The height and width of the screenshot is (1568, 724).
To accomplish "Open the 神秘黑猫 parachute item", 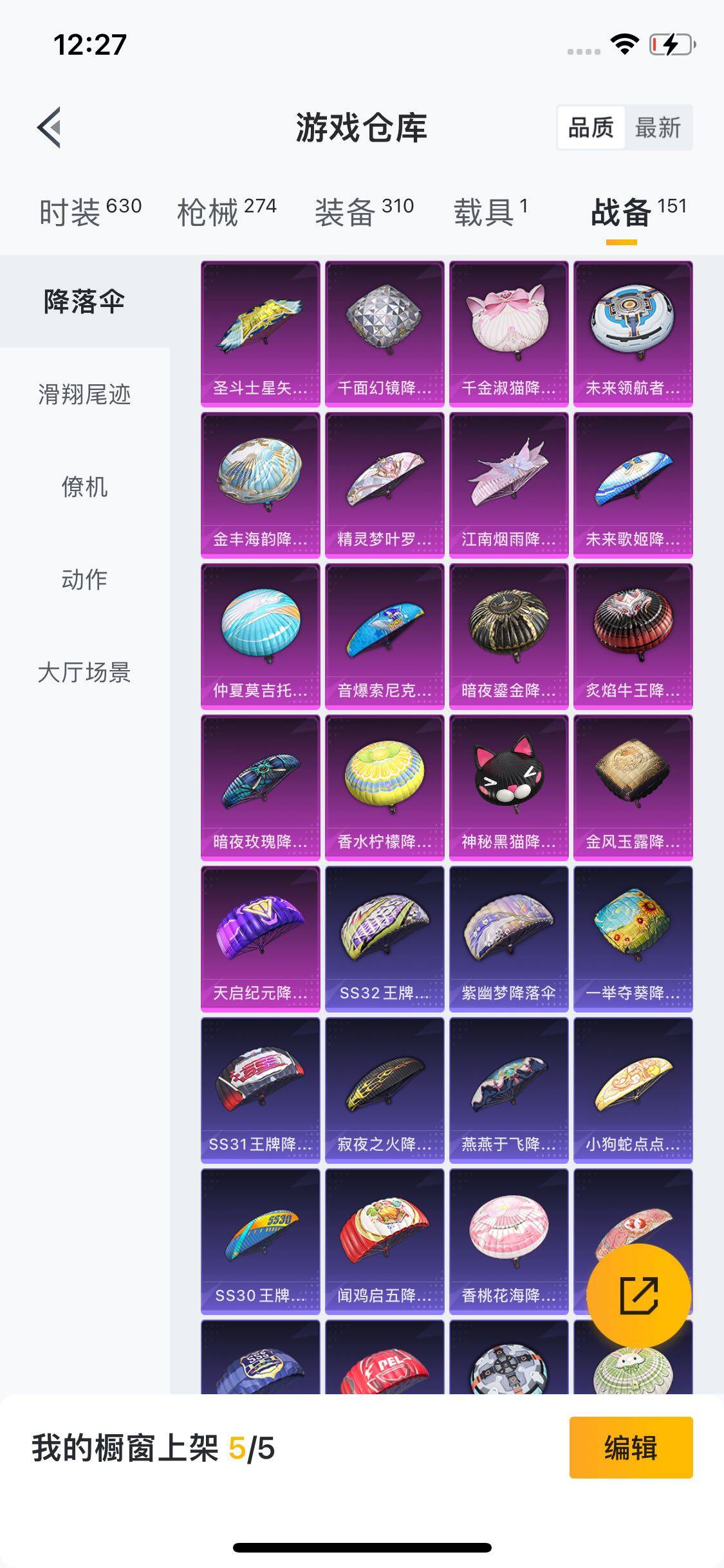I will point(509,787).
